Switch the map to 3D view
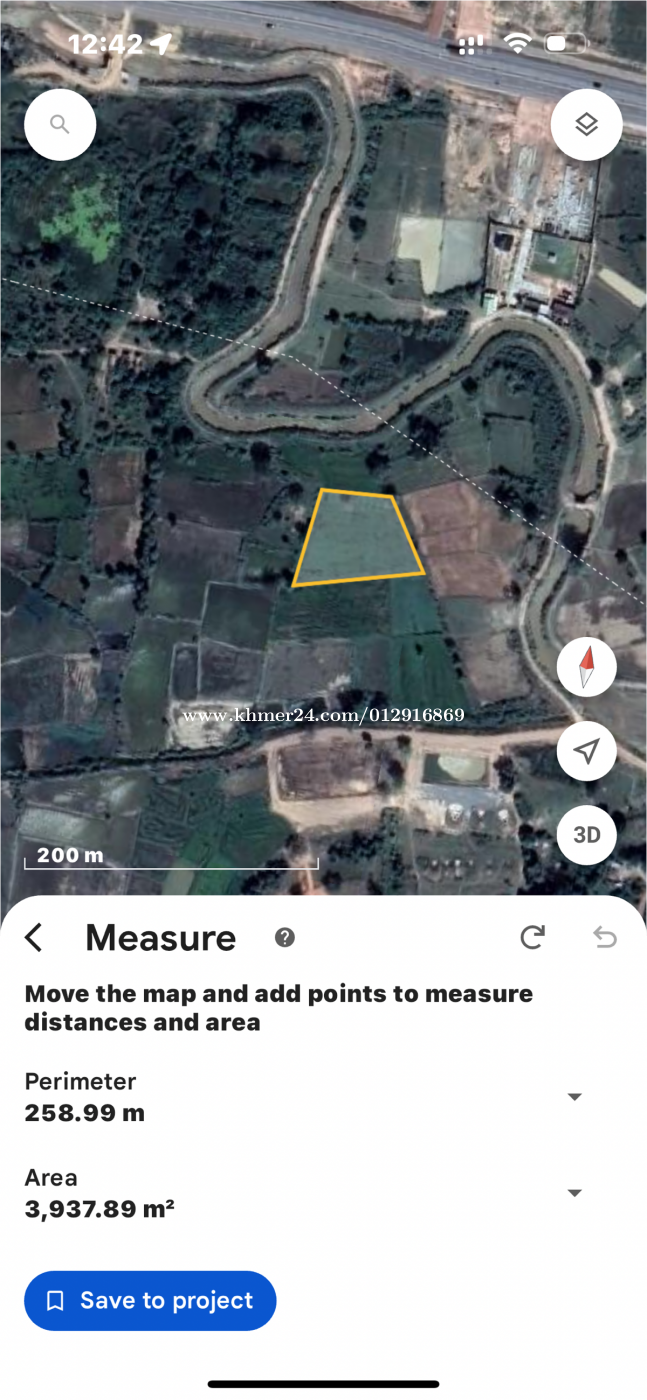Image resolution: width=647 pixels, height=1400 pixels. (586, 834)
